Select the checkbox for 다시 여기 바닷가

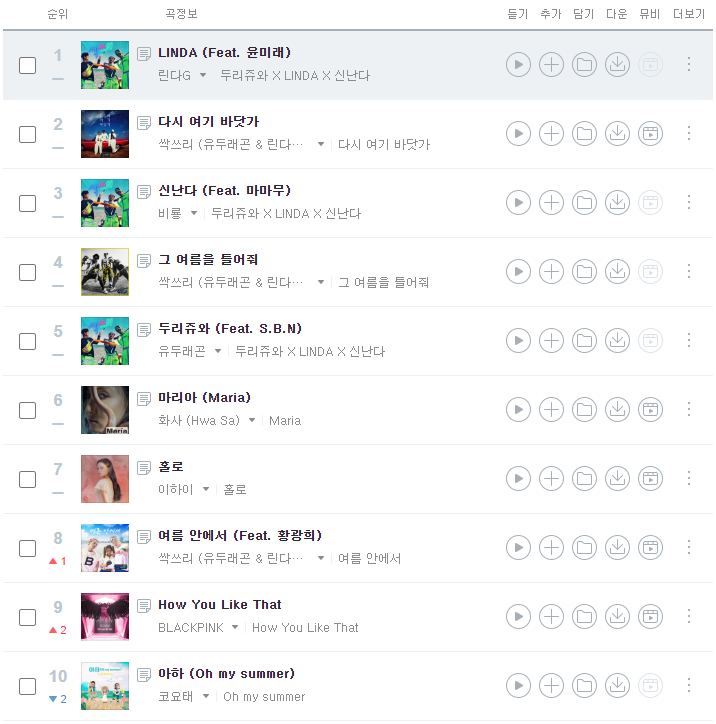pos(28,134)
